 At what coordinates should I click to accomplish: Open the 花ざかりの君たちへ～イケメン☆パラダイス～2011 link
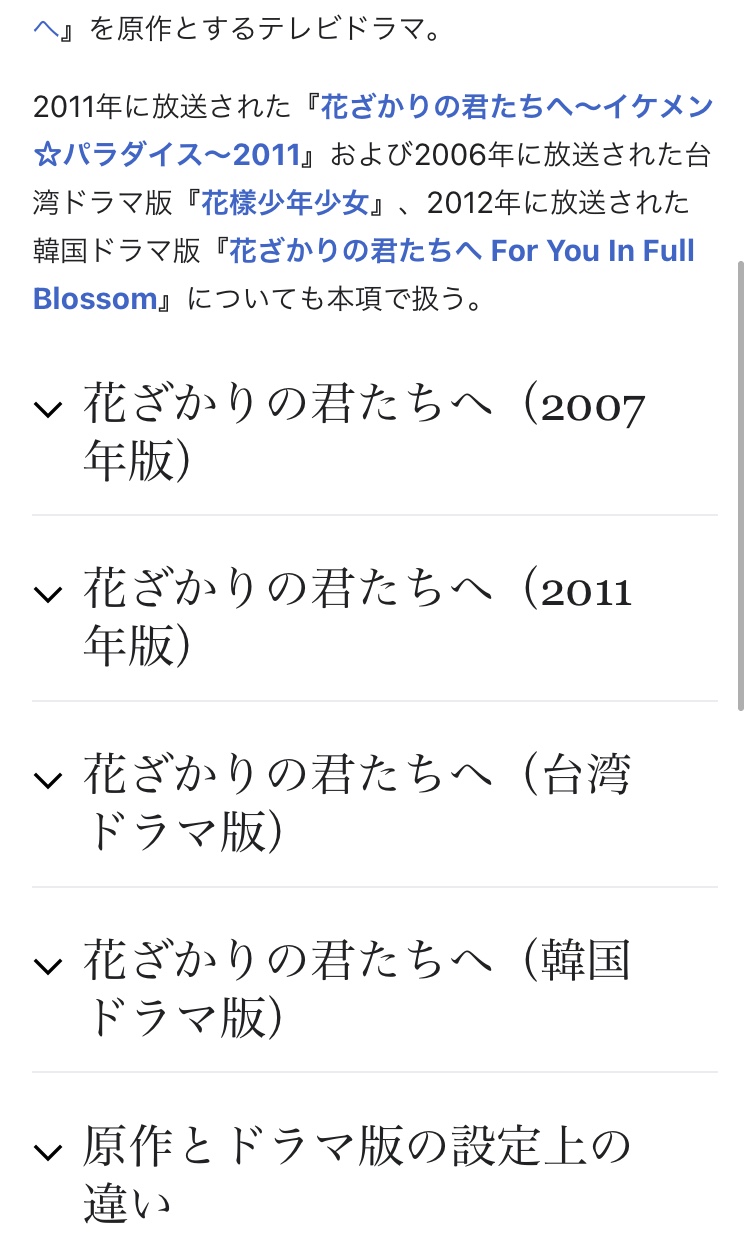click(516, 107)
